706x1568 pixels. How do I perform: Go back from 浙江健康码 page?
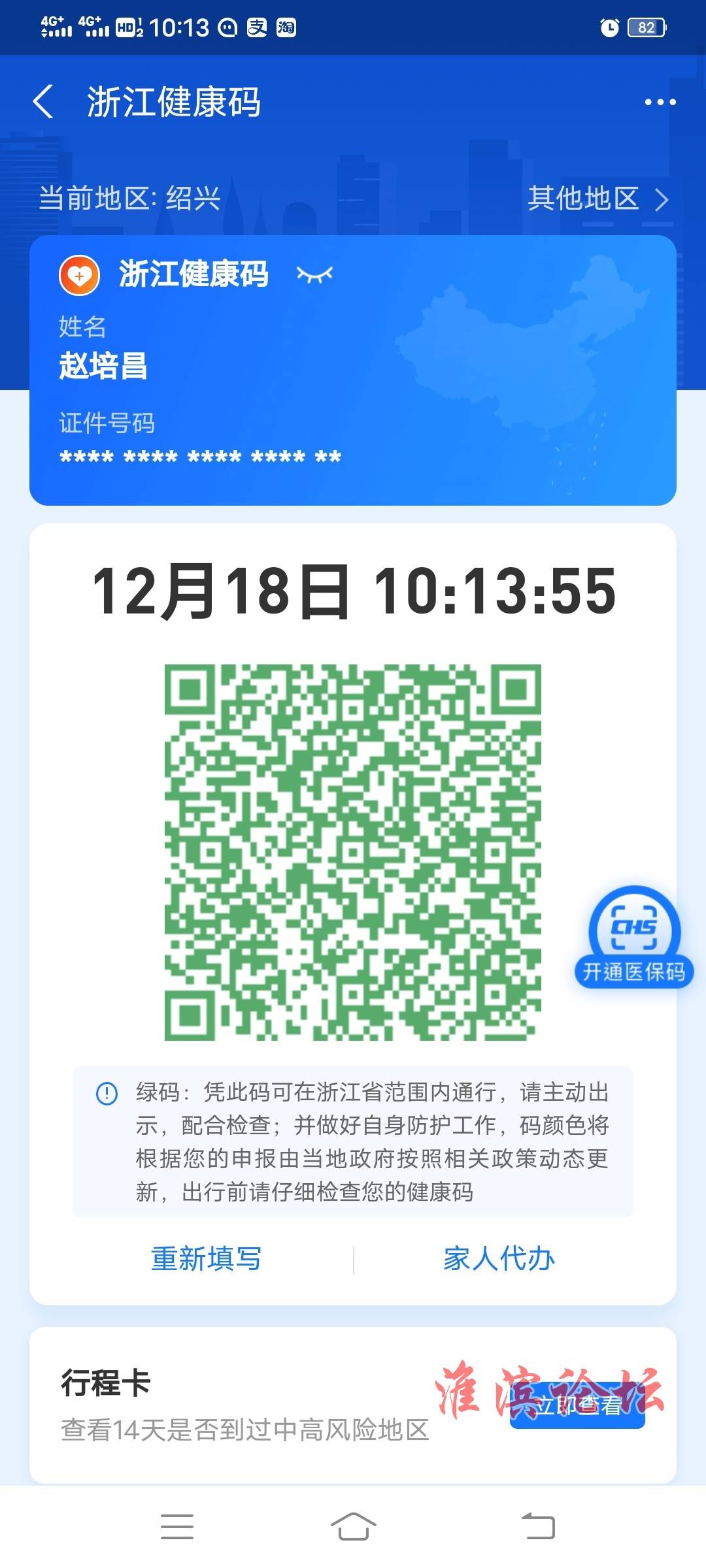[x=43, y=102]
